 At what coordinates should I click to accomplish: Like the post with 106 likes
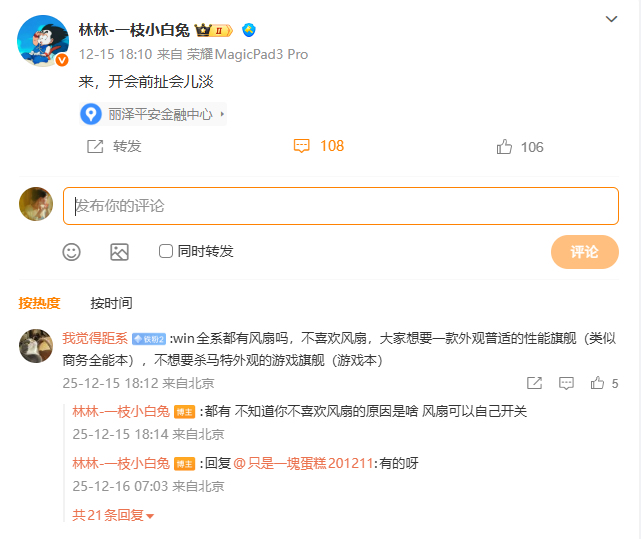coord(520,147)
